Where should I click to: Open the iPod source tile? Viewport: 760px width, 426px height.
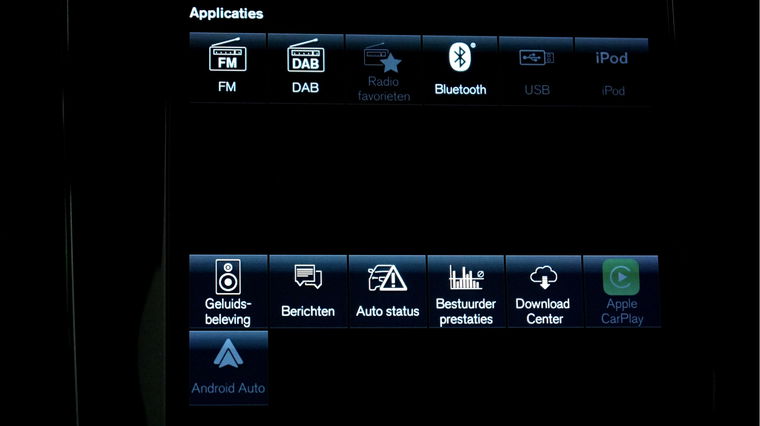pos(612,68)
